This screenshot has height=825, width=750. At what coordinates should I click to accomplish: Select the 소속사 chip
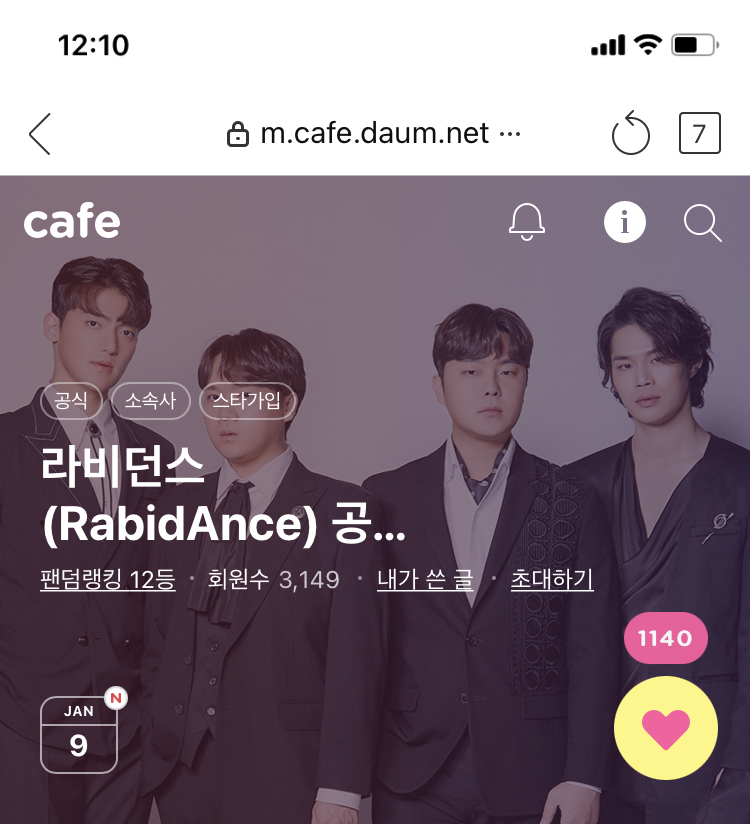(x=150, y=402)
